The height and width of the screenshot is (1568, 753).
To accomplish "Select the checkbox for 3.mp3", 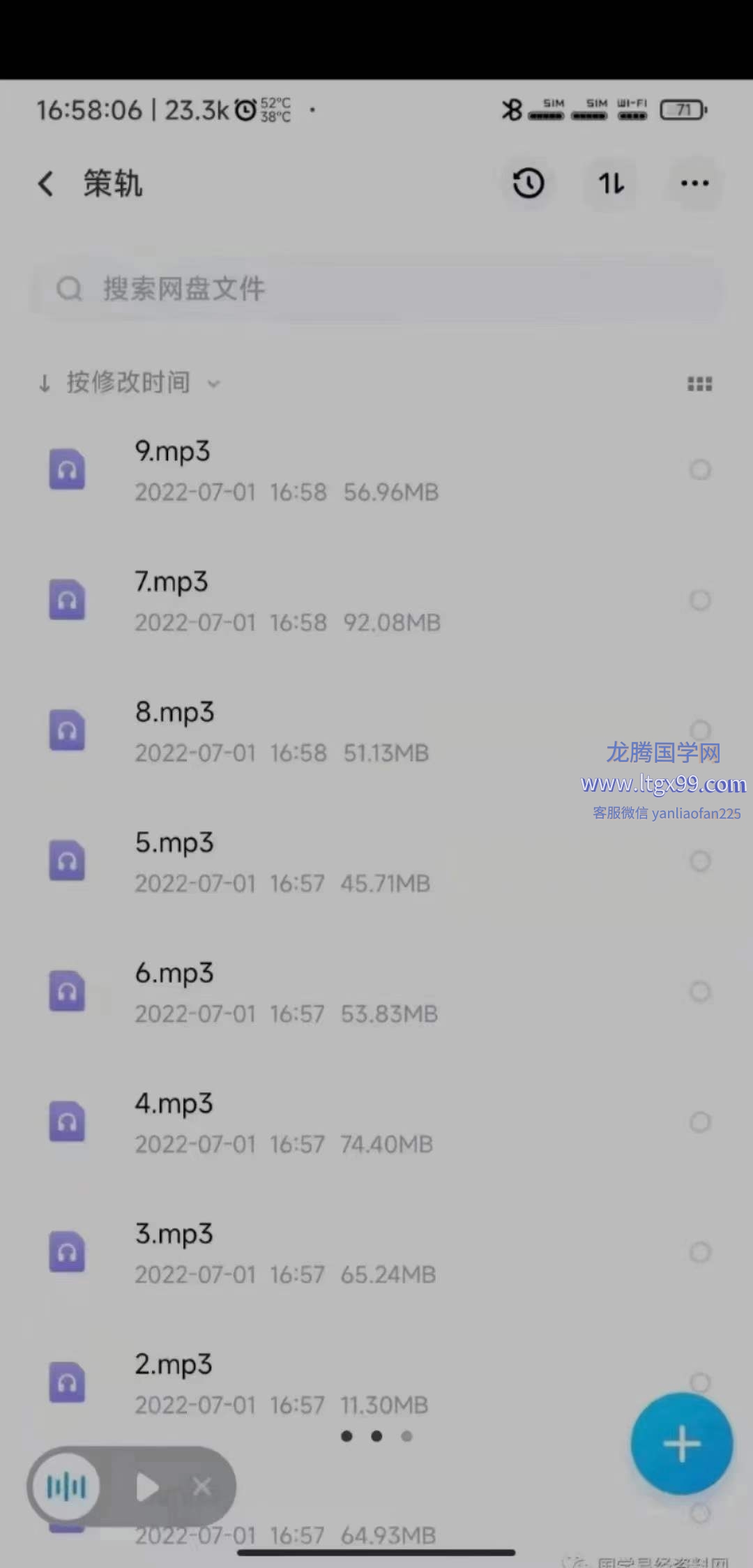I will click(700, 1253).
